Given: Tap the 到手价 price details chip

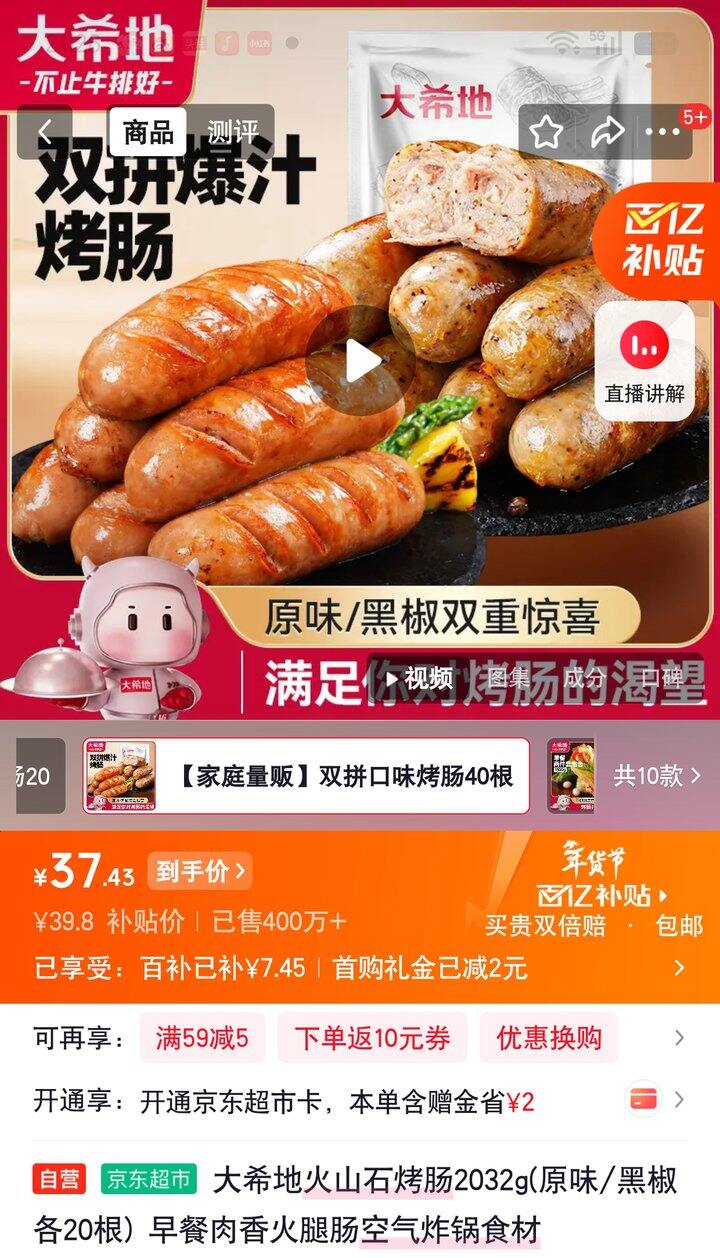Looking at the screenshot, I should coord(200,871).
